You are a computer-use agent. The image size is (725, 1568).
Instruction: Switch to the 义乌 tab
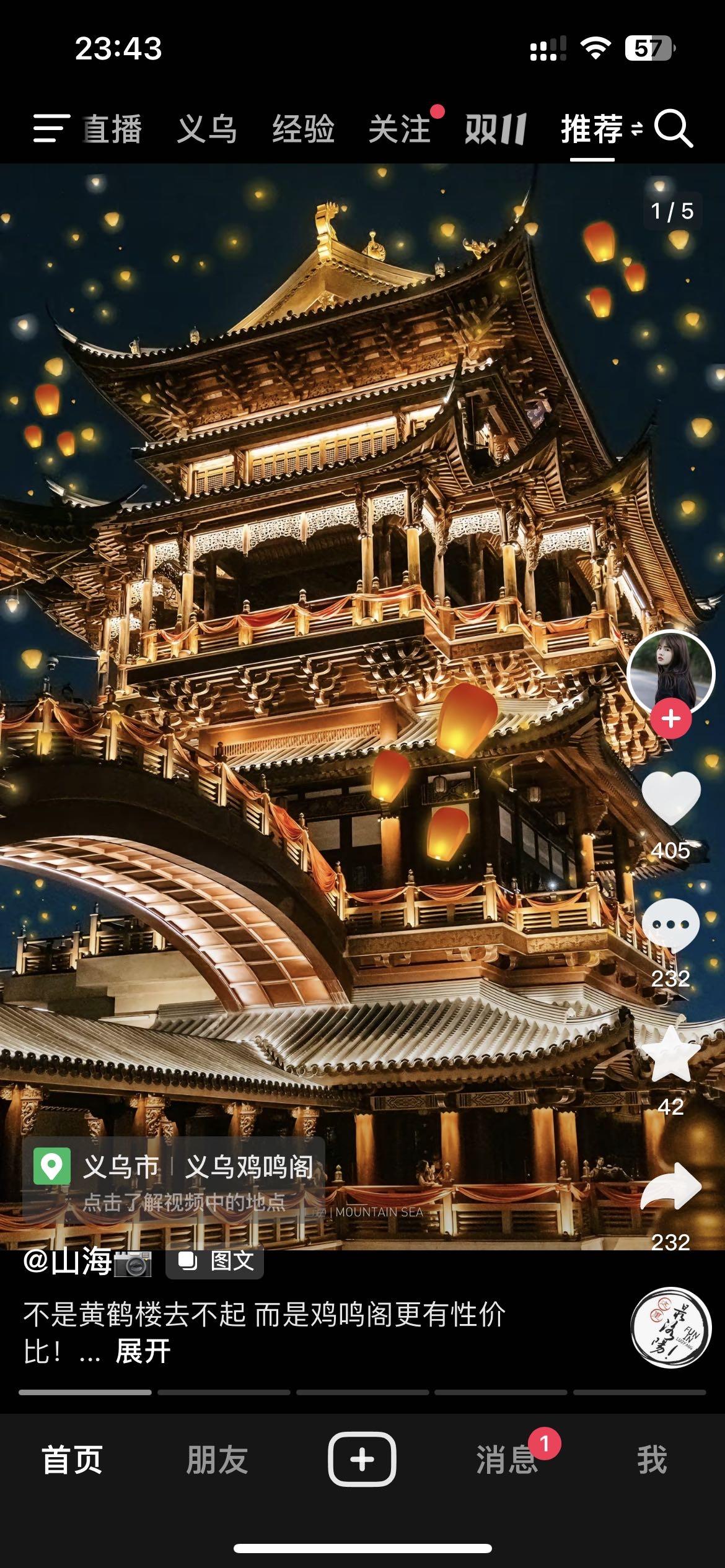(x=207, y=129)
